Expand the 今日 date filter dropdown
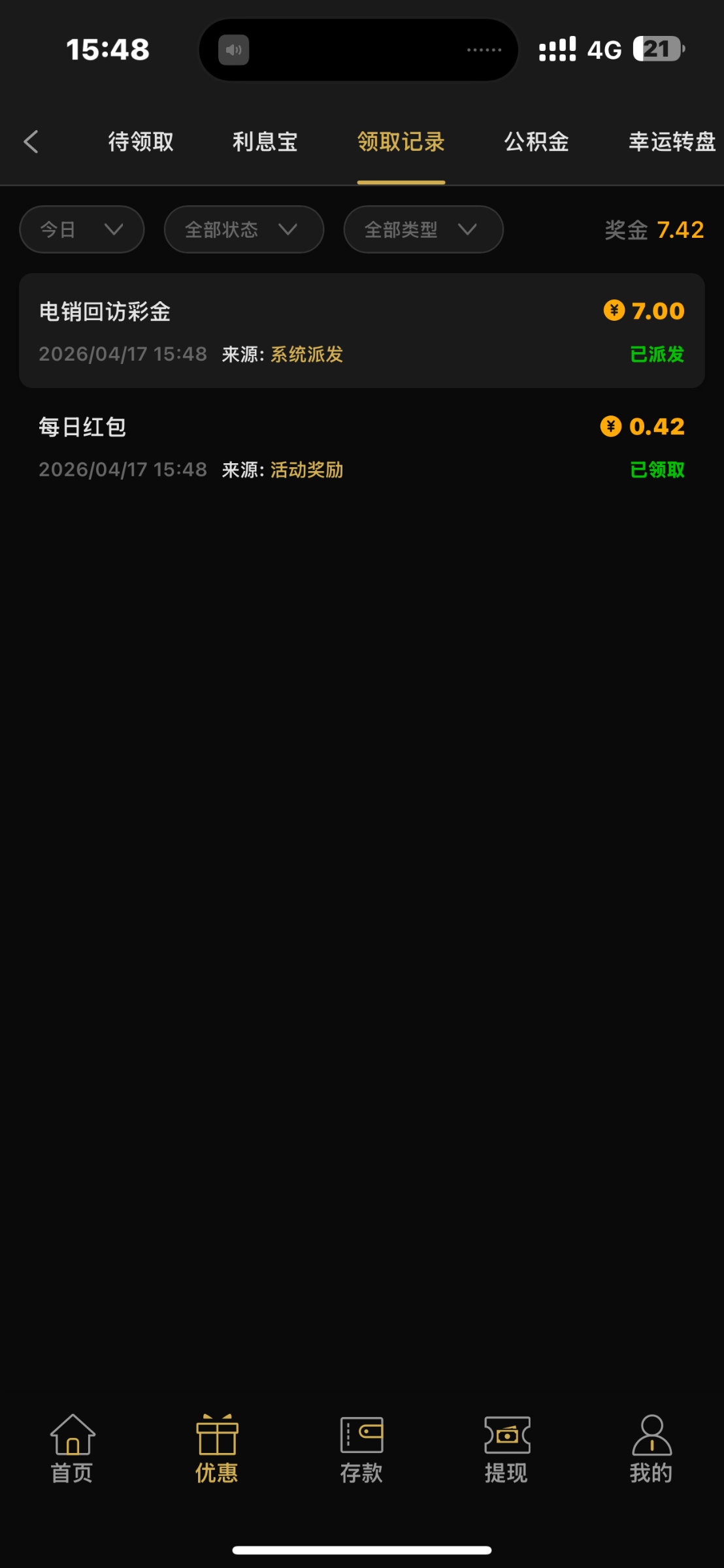This screenshot has width=724, height=1568. (x=82, y=229)
